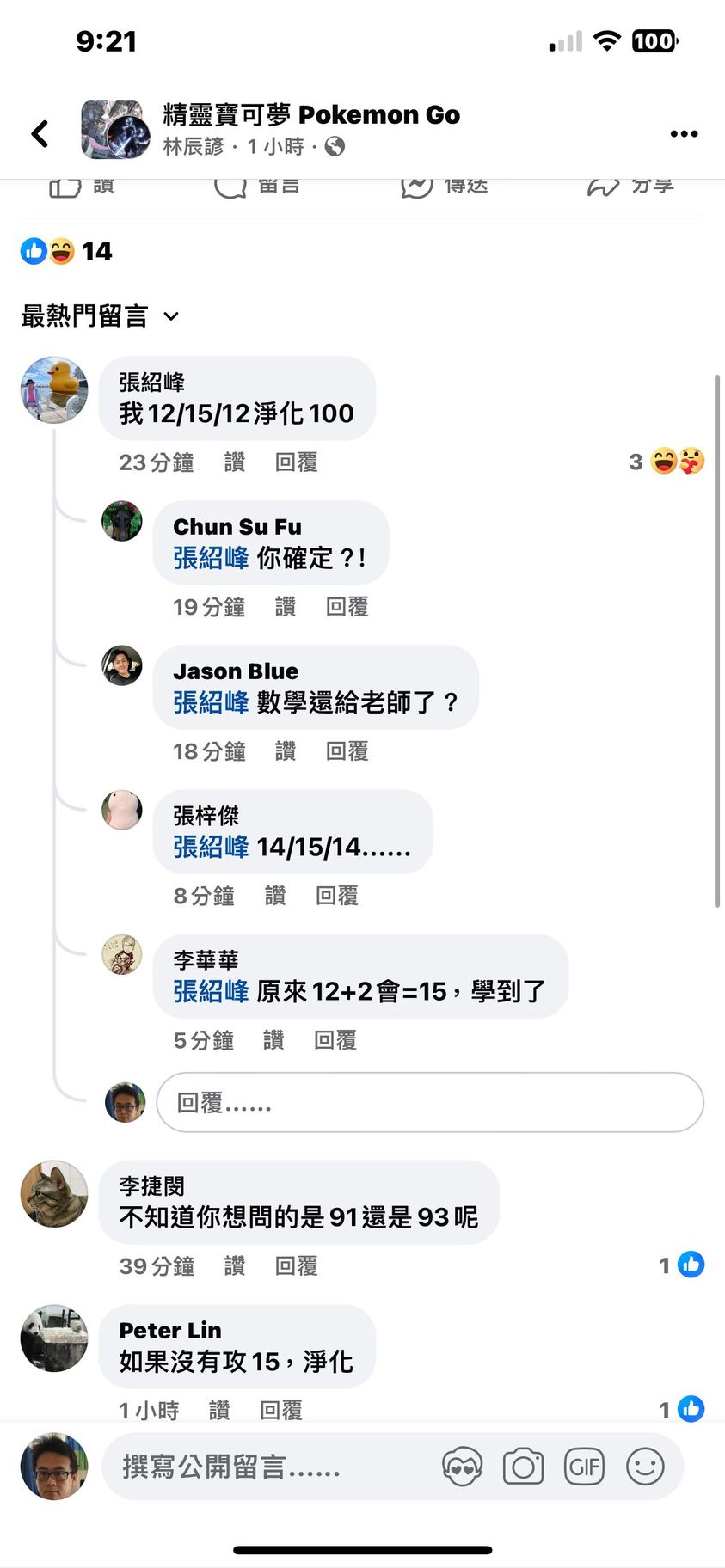Open the 精靈寶可夢 Pokemon Go group page

click(311, 114)
